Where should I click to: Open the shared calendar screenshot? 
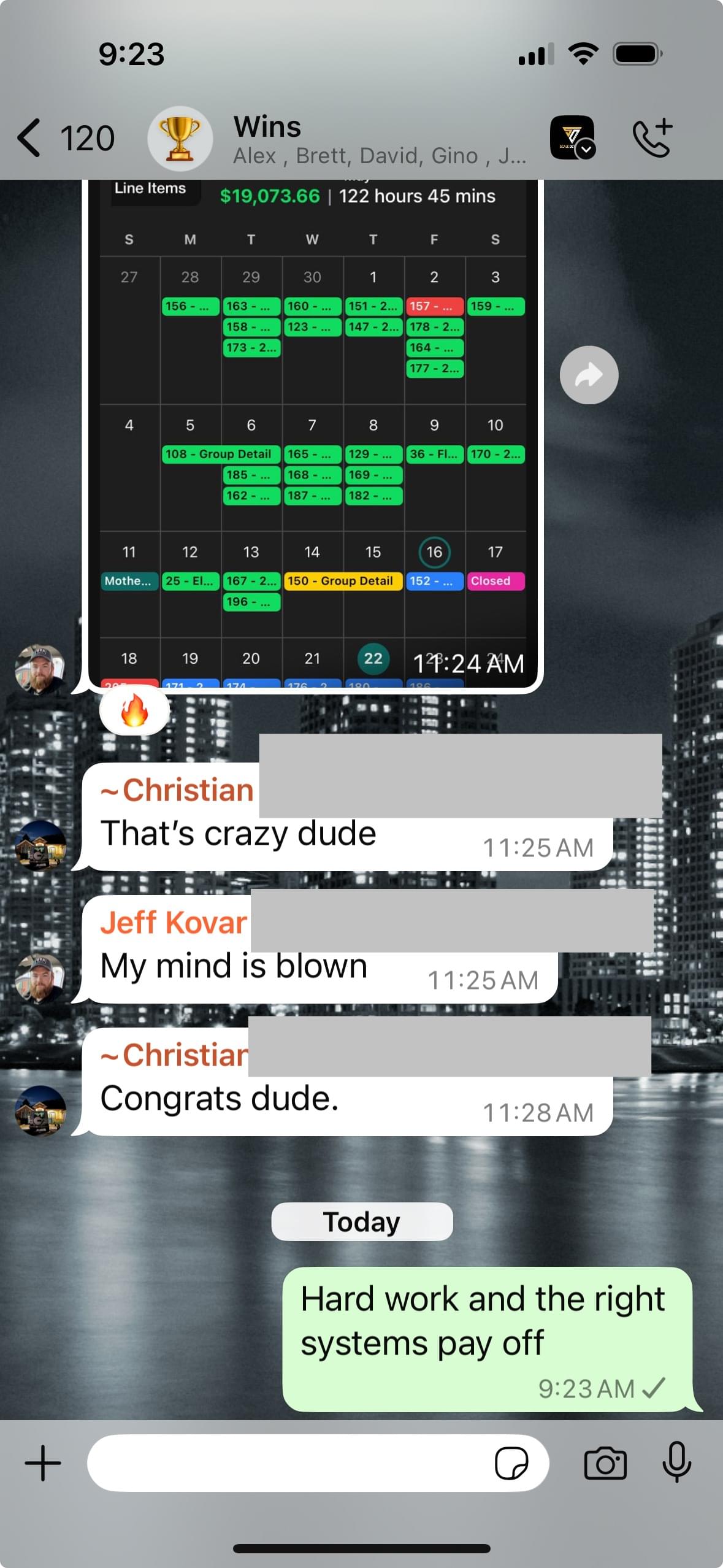click(313, 429)
